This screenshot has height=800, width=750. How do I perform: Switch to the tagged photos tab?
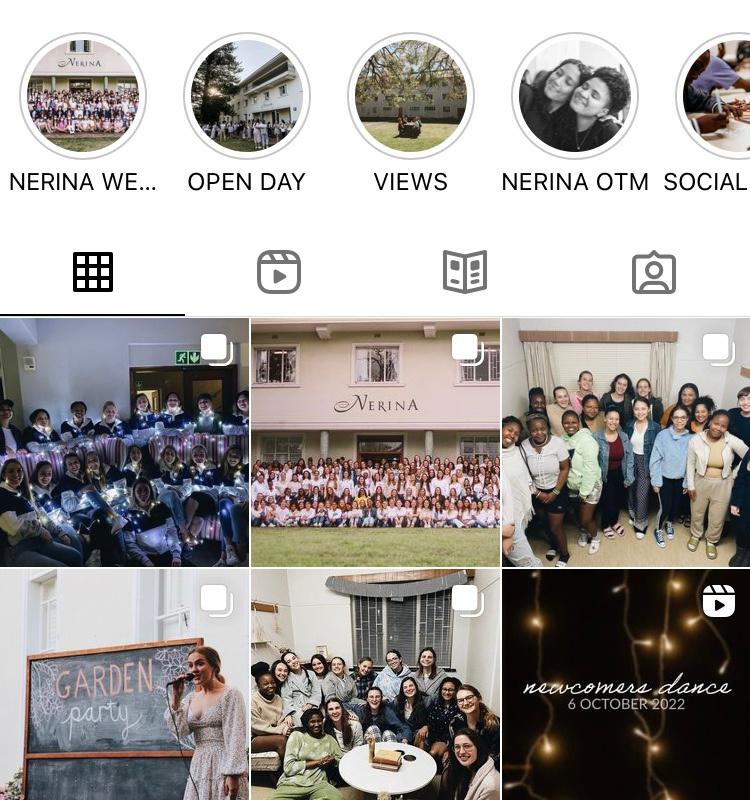point(654,272)
